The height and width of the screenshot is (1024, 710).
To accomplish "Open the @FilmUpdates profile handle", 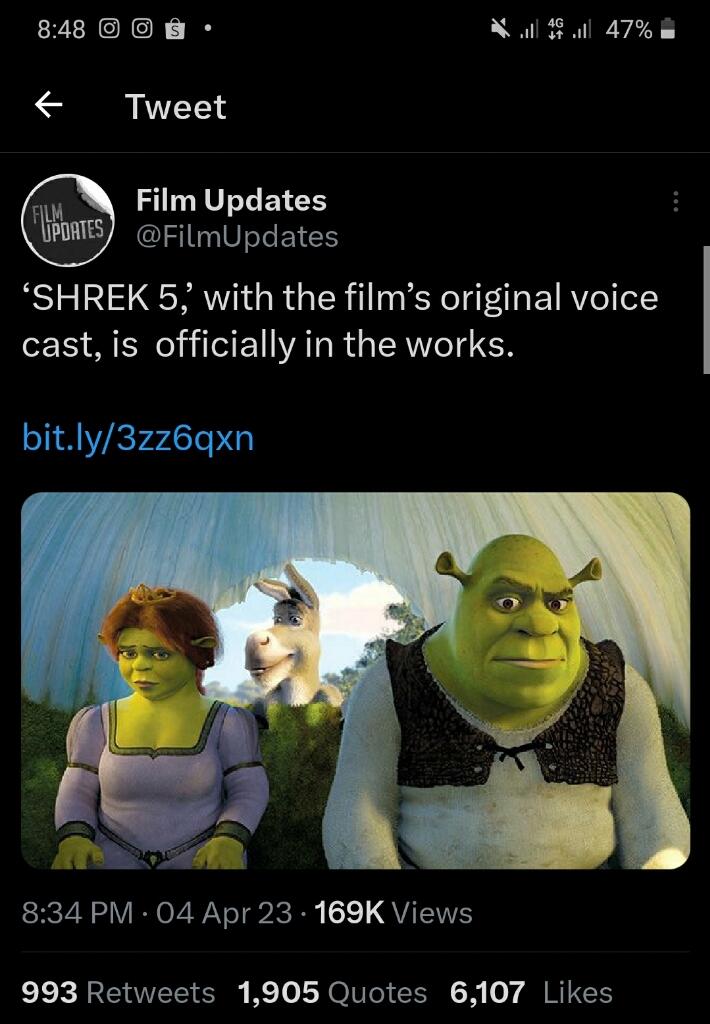I will pyautogui.click(x=237, y=237).
